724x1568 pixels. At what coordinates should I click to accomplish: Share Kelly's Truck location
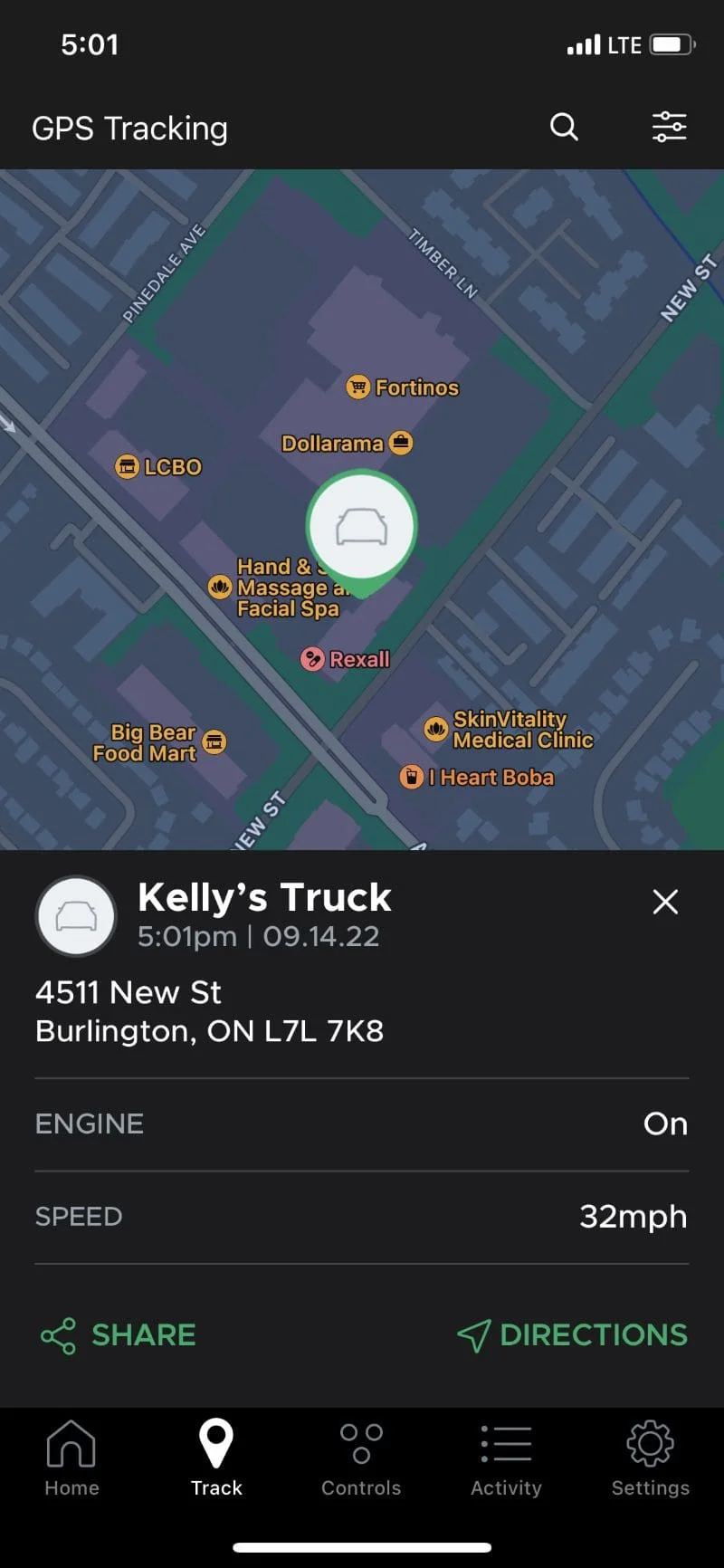119,1335
